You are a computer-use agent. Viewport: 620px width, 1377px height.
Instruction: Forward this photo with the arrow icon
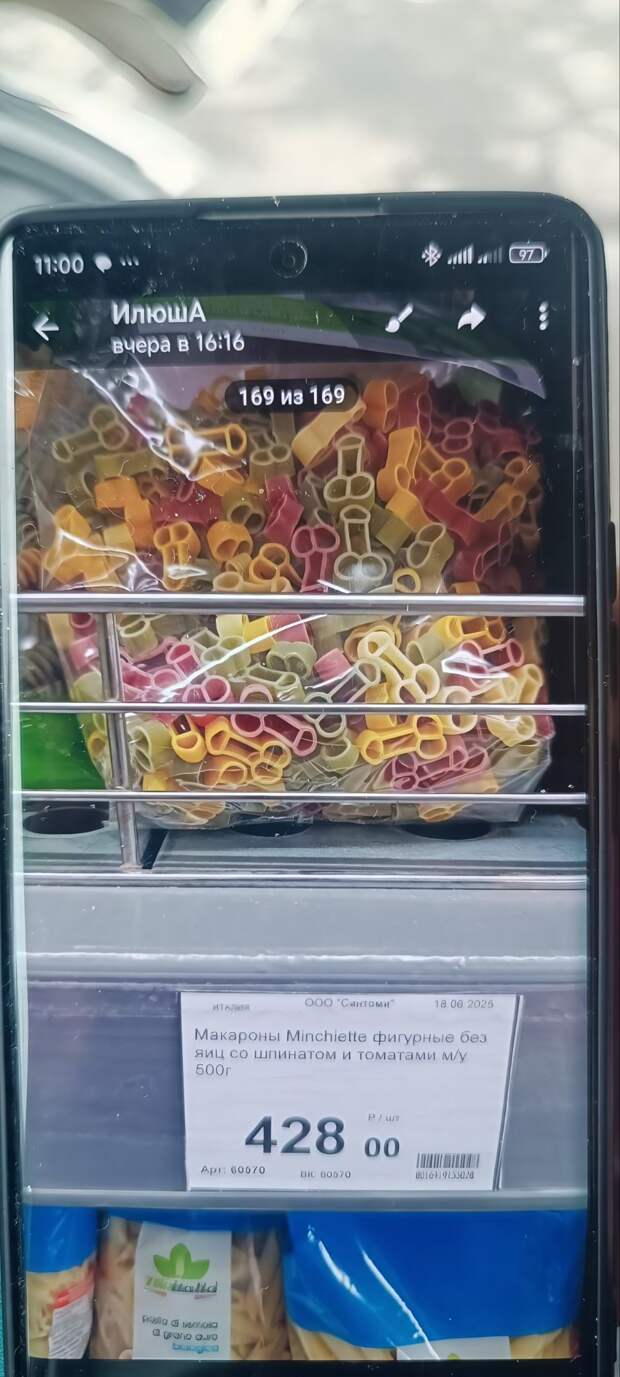pyautogui.click(x=471, y=317)
